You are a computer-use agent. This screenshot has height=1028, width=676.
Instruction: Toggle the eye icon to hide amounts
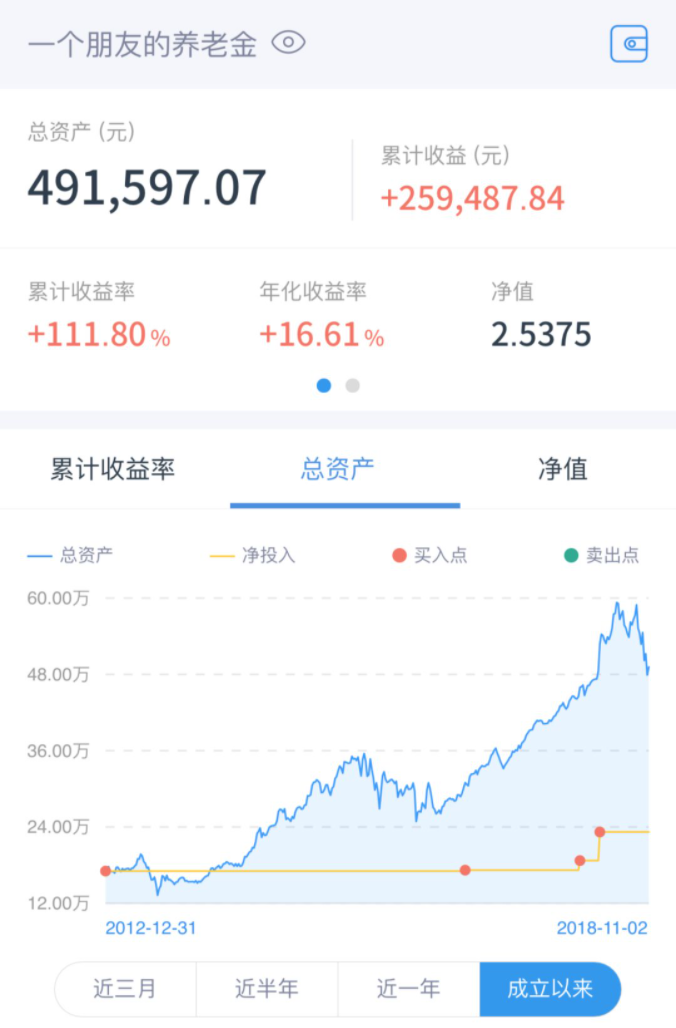(x=288, y=43)
